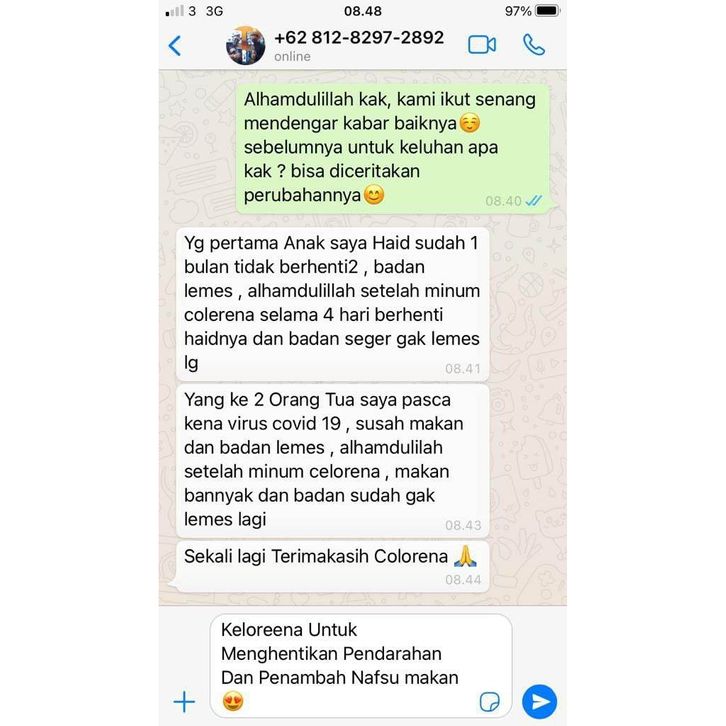Start a video call with this contact
Image resolution: width=726 pixels, height=726 pixels.
tap(482, 45)
